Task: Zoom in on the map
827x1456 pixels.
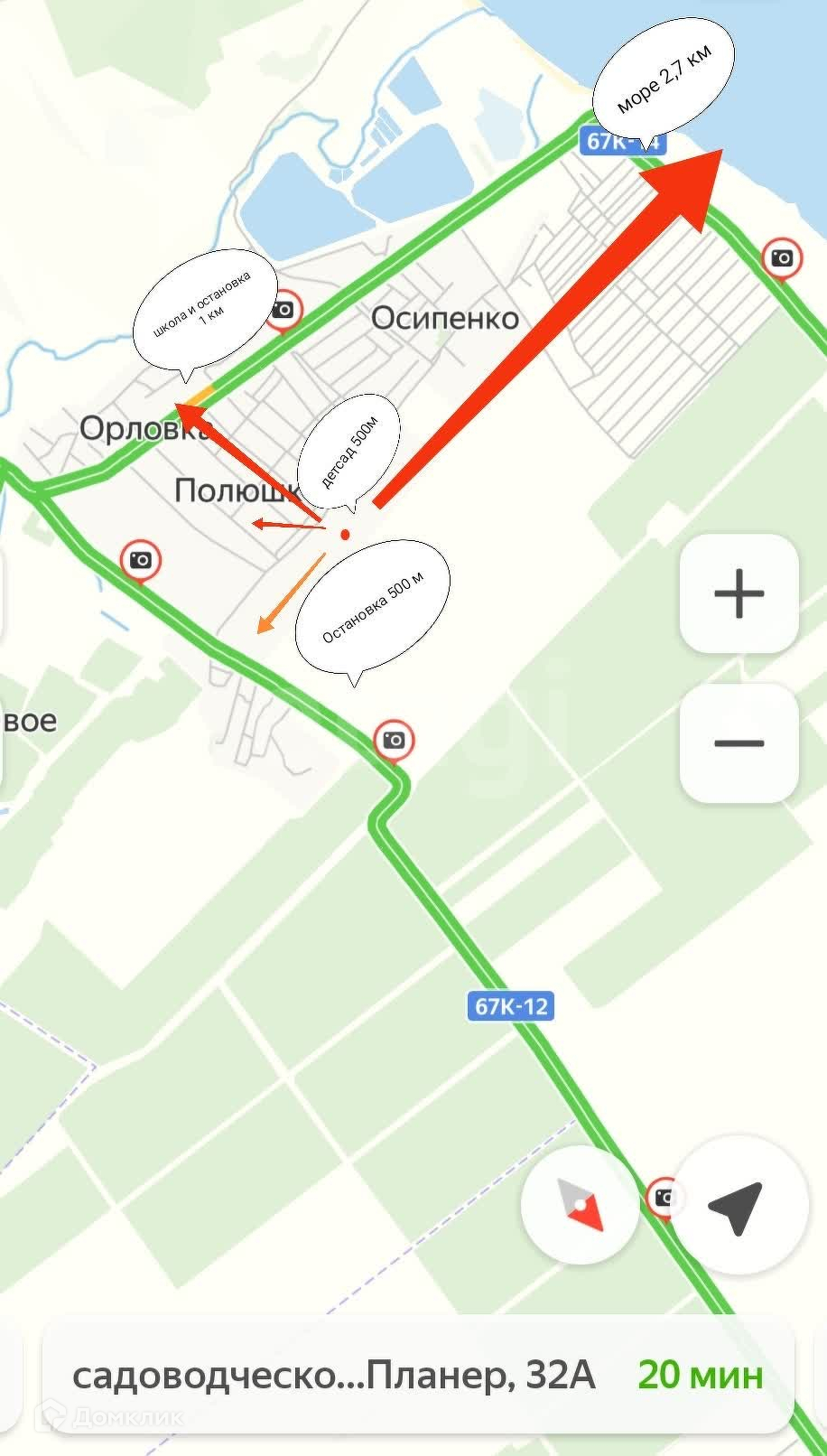Action: [739, 593]
